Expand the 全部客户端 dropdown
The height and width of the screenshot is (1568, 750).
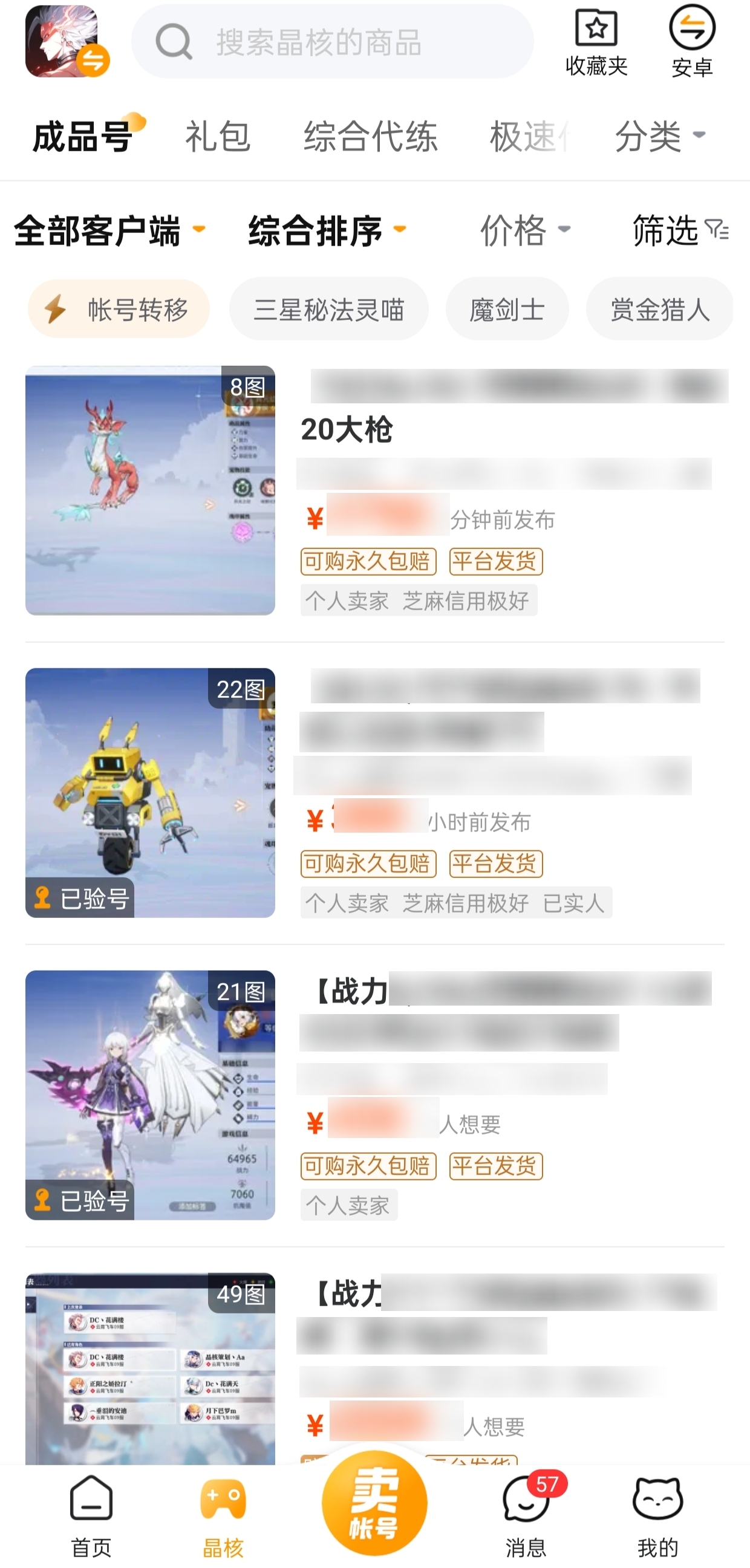[109, 231]
